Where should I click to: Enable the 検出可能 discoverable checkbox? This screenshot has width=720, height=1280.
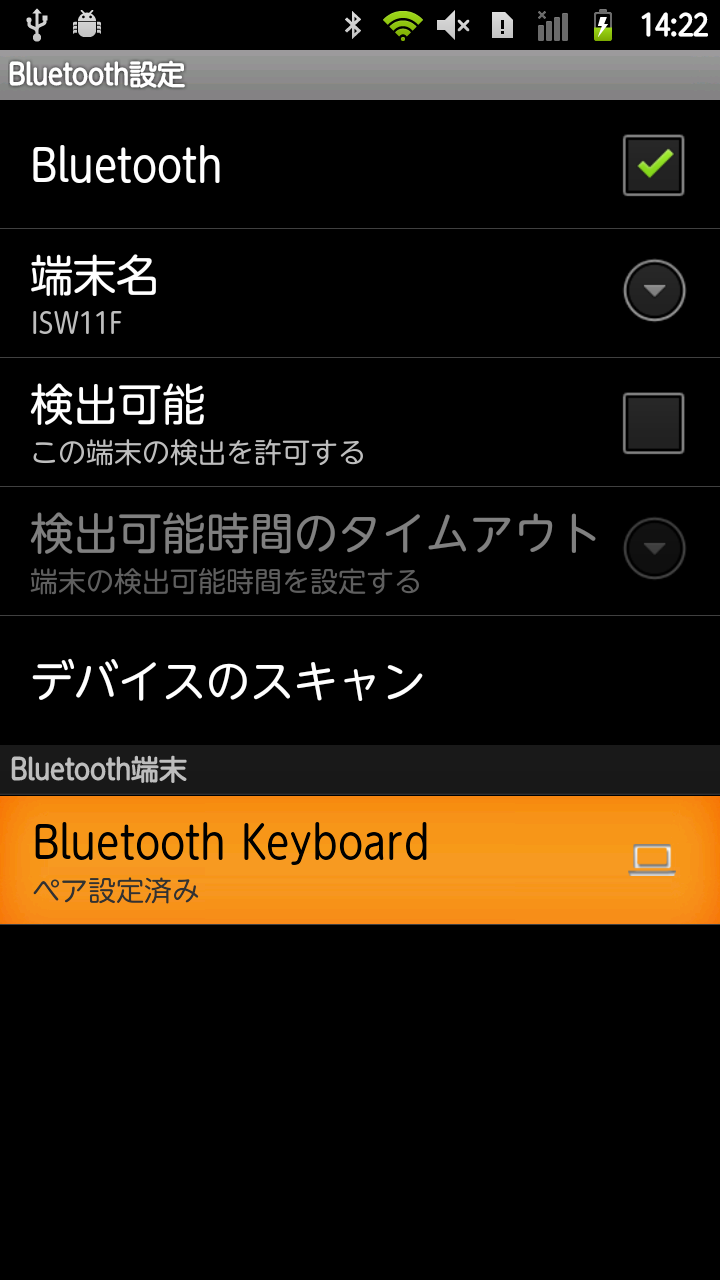pos(653,423)
